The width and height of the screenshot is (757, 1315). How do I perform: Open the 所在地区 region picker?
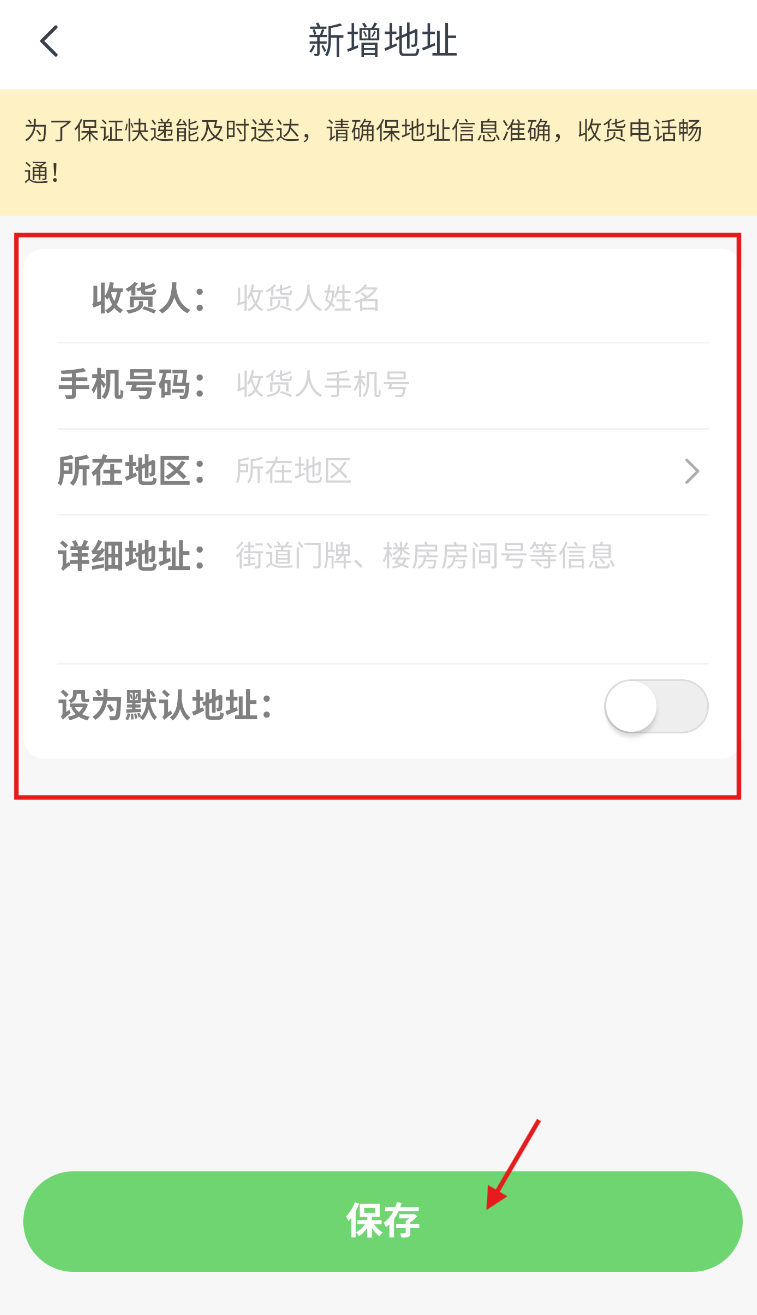[382, 471]
